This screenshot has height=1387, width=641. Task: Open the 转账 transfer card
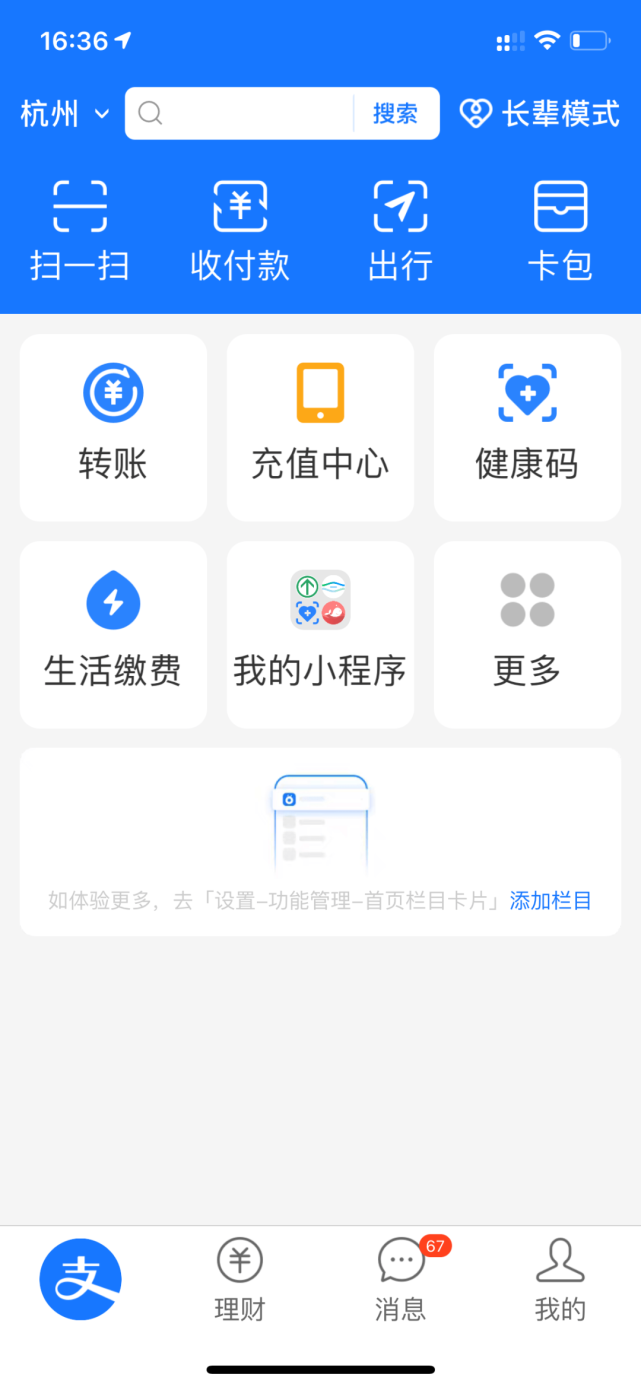point(113,427)
